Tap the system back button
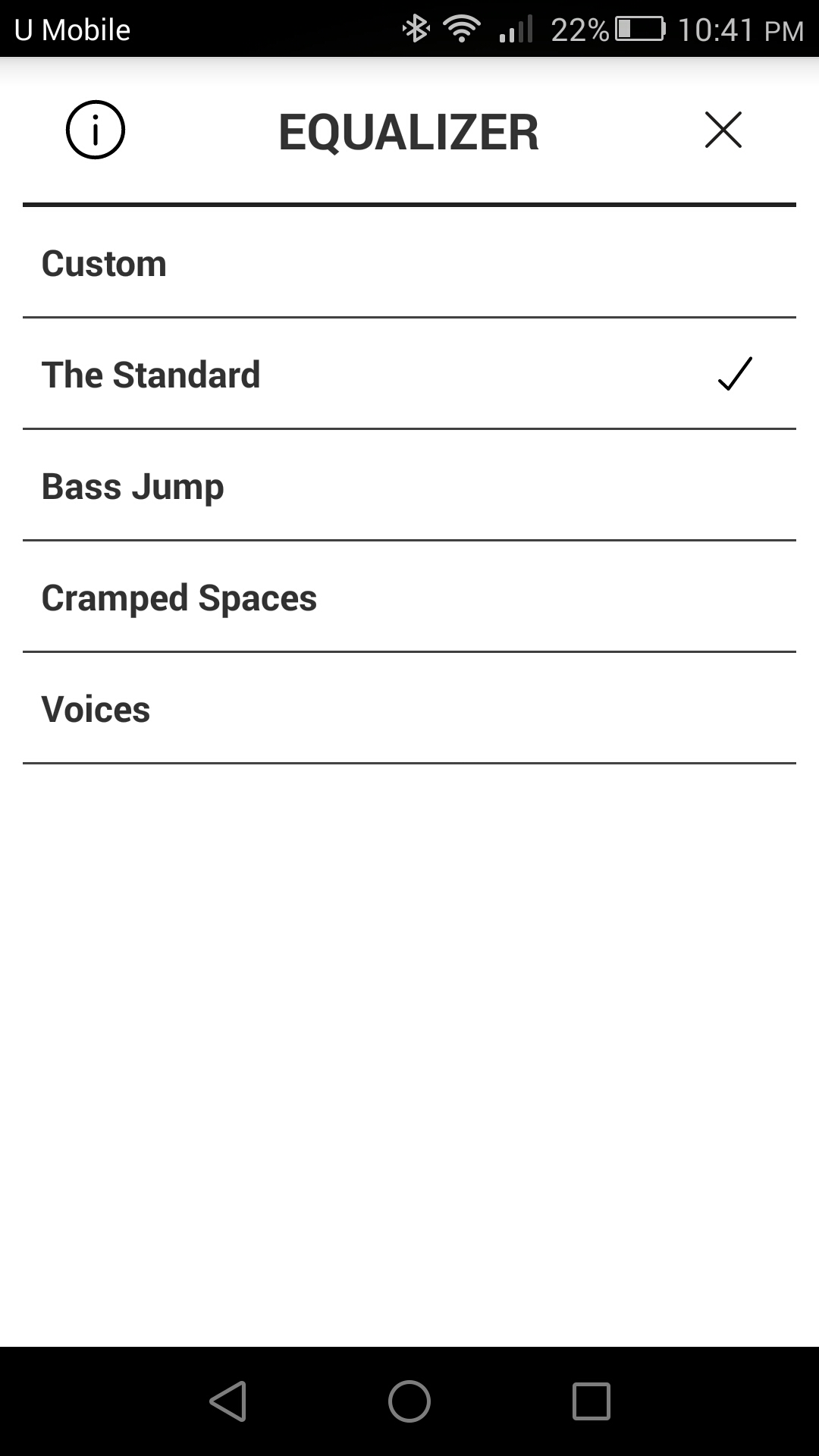The image size is (819, 1456). [x=227, y=1401]
